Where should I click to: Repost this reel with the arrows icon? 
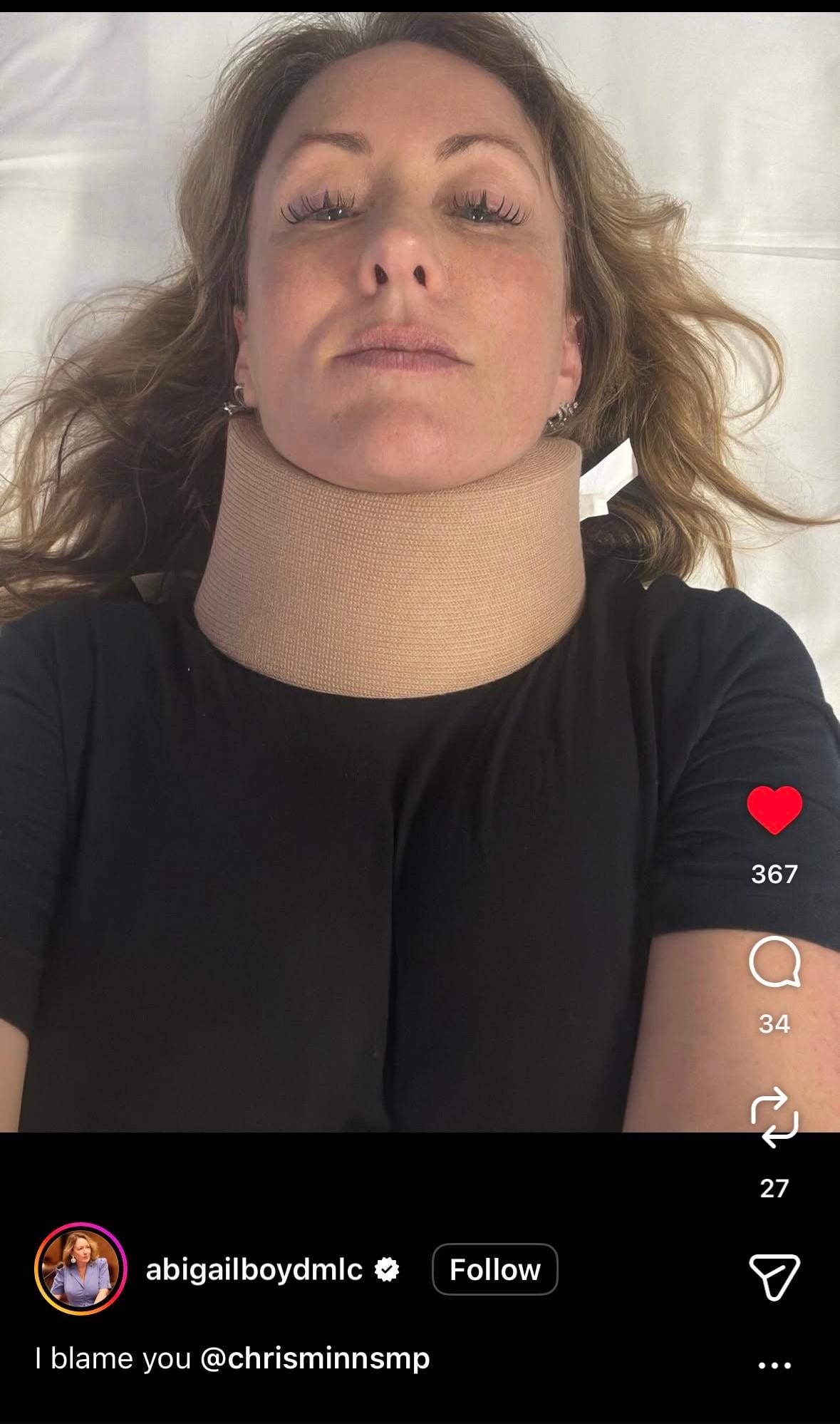click(x=774, y=1117)
